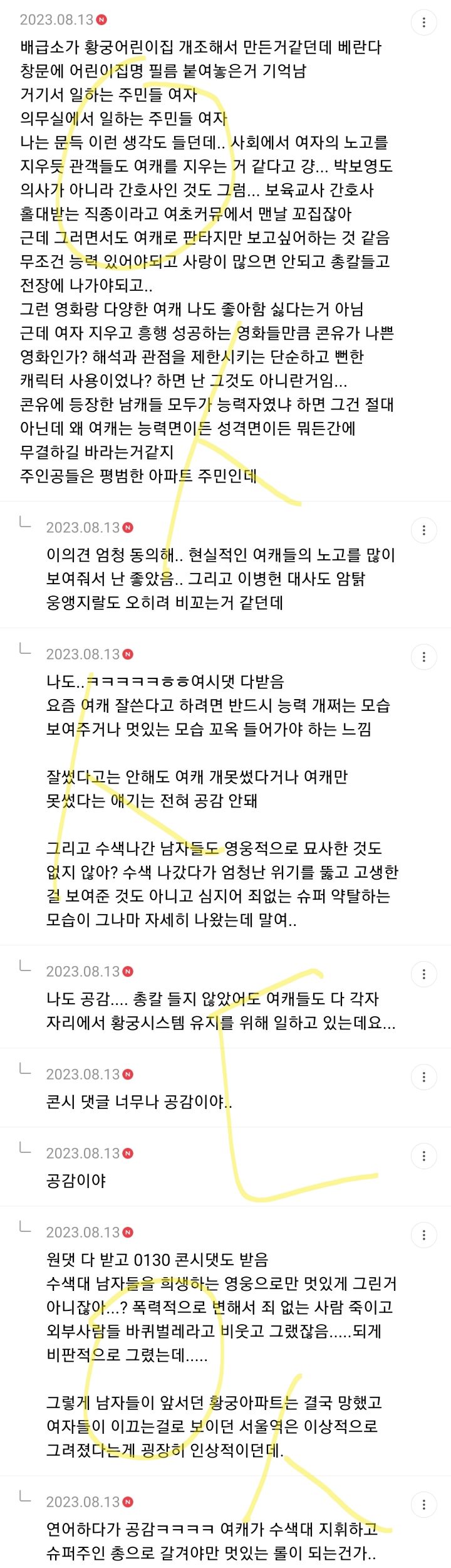Open options on the '원댓 다 받고 0130' reply

[x=424, y=1235]
